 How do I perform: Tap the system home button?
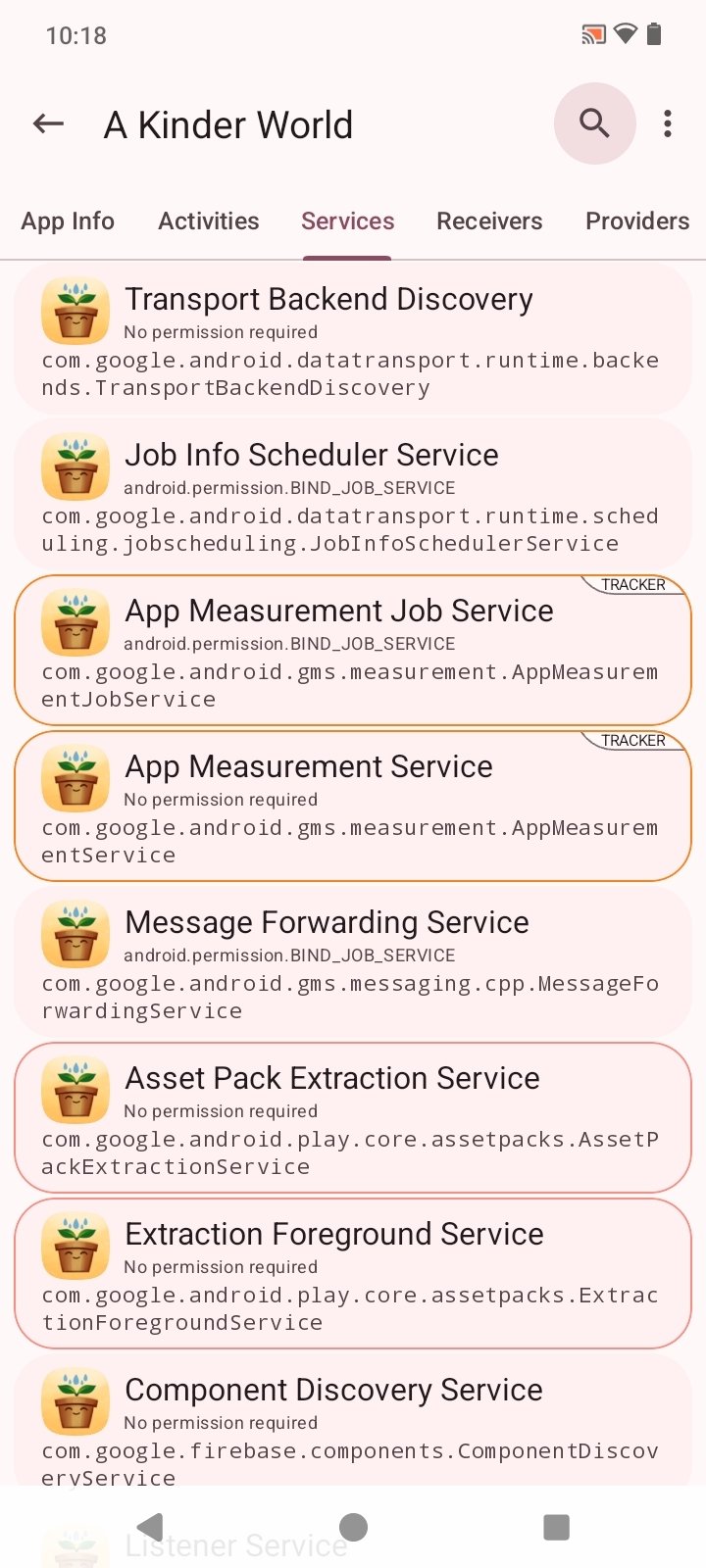point(353,1527)
